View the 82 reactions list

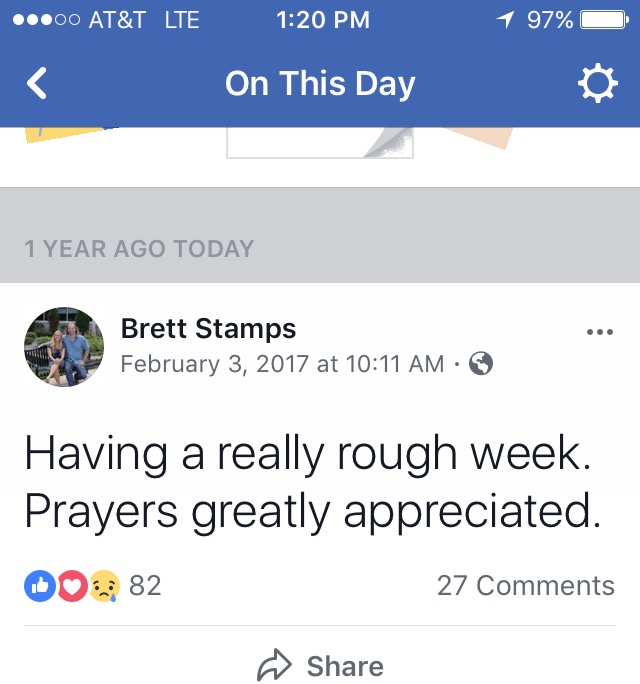[x=92, y=586]
